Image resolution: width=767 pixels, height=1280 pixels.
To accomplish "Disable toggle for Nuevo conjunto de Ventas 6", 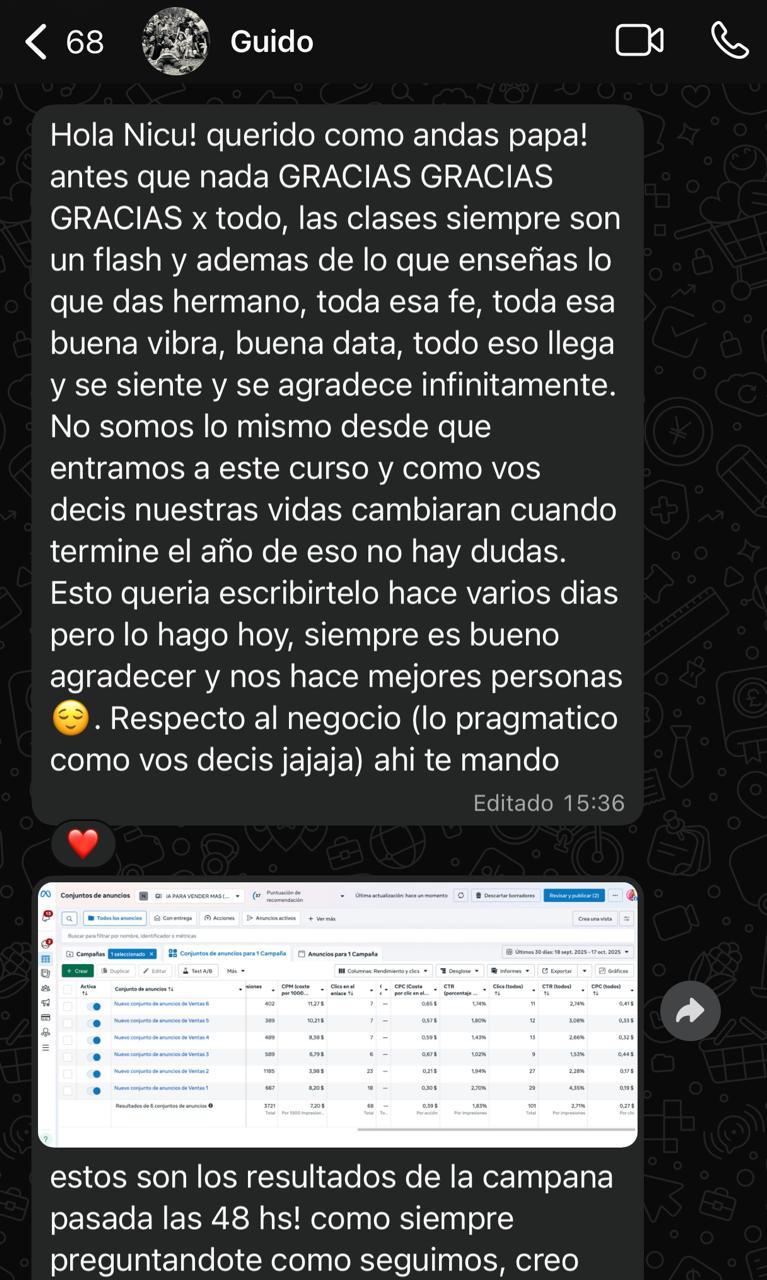I will tap(95, 1006).
